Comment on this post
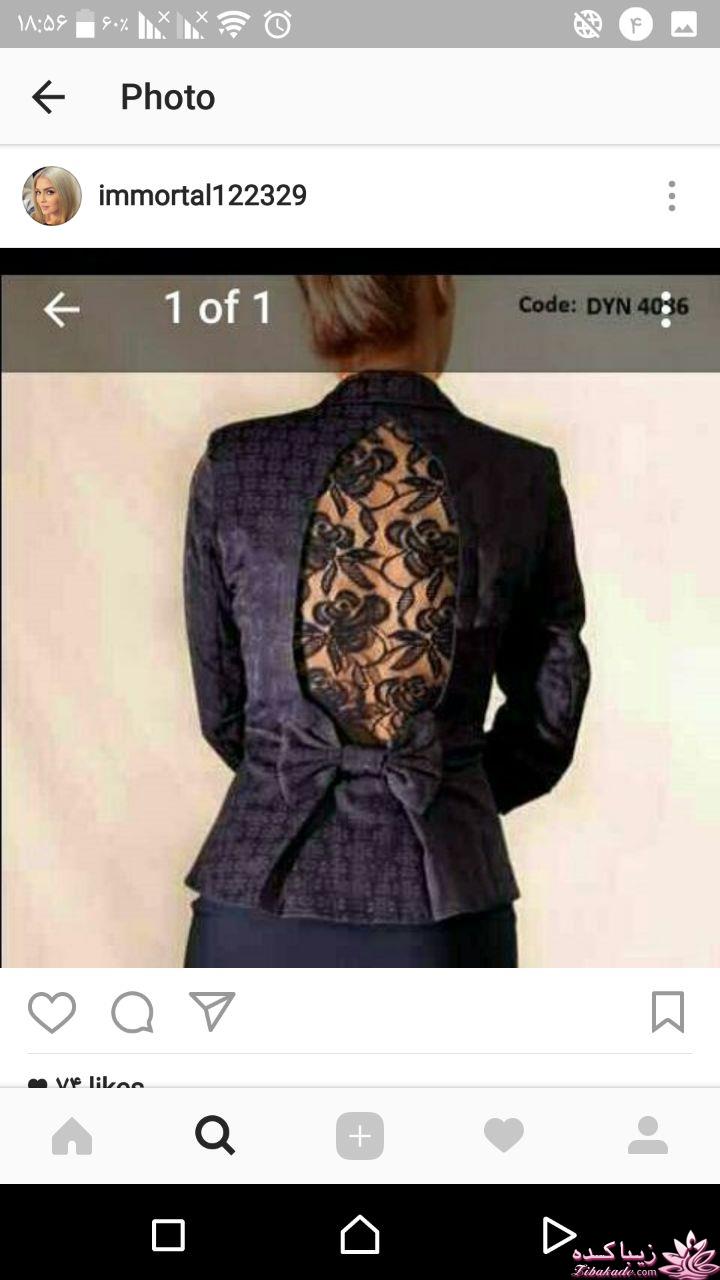Image resolution: width=720 pixels, height=1280 pixels. click(132, 1012)
